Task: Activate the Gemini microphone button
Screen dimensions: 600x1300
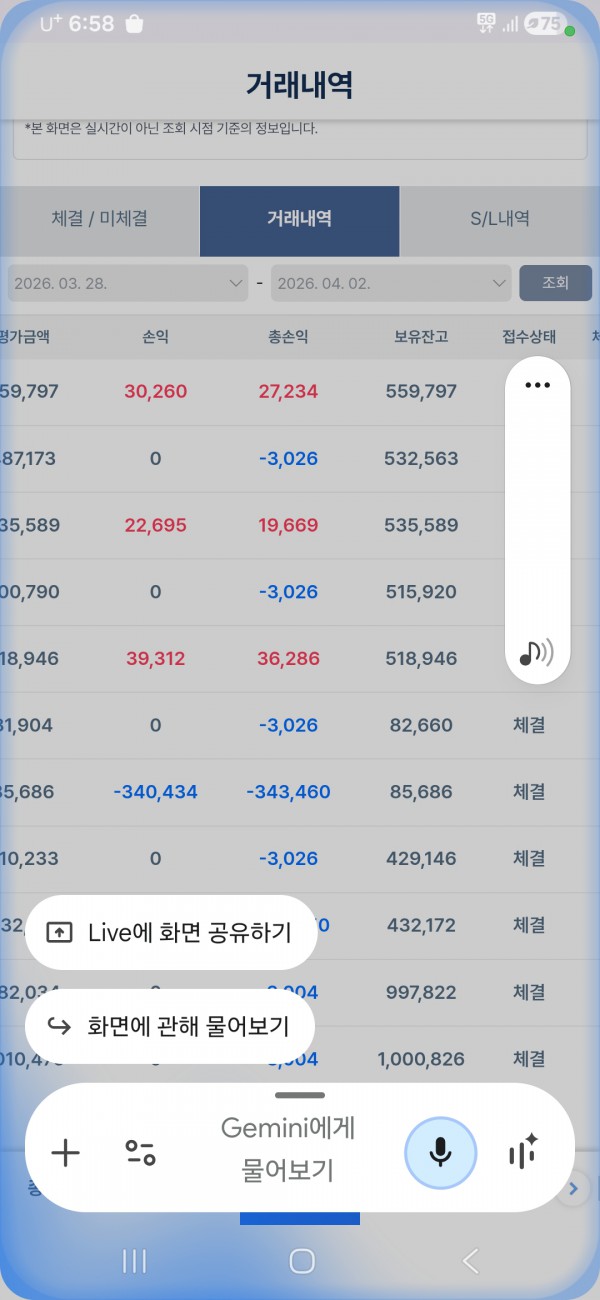Action: [440, 1153]
